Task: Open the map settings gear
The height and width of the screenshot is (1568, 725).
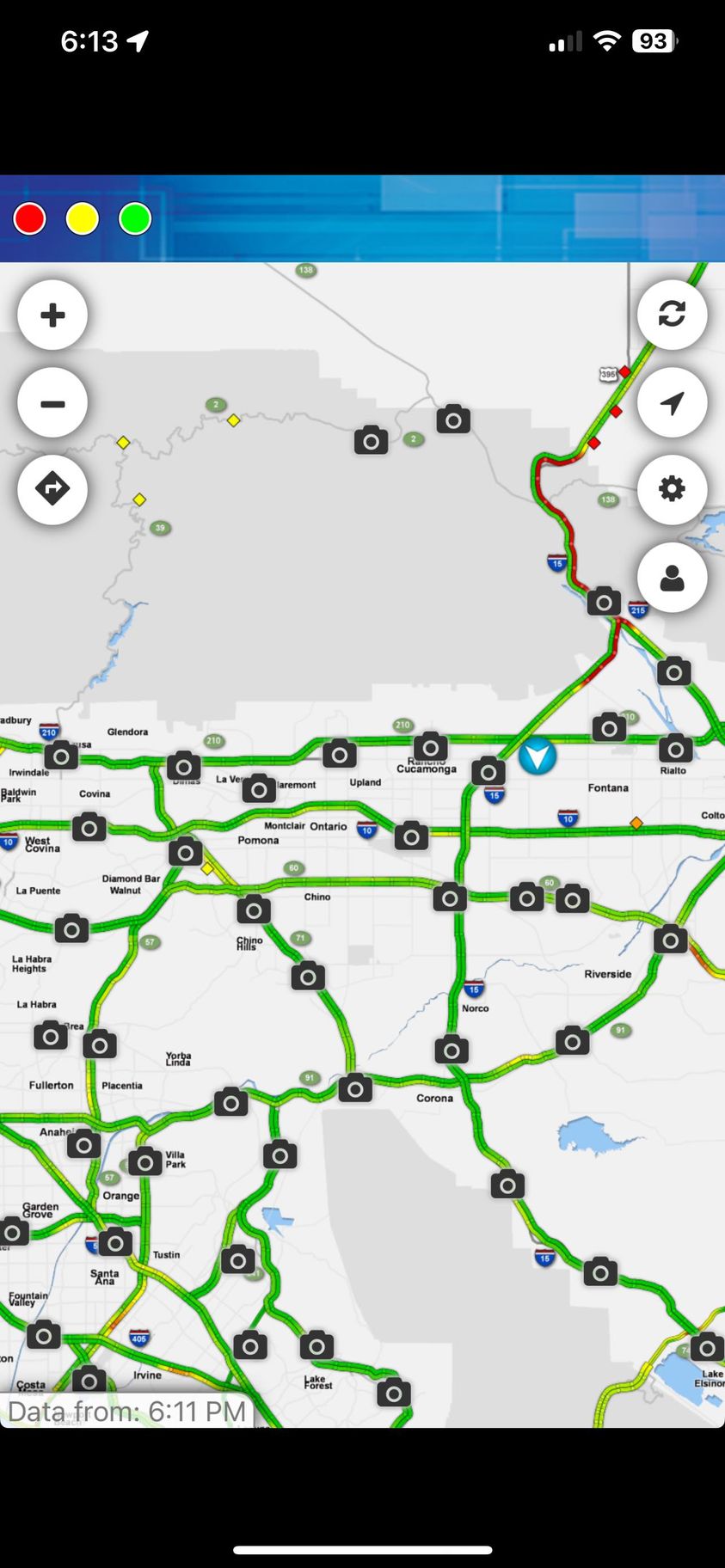Action: click(x=672, y=489)
